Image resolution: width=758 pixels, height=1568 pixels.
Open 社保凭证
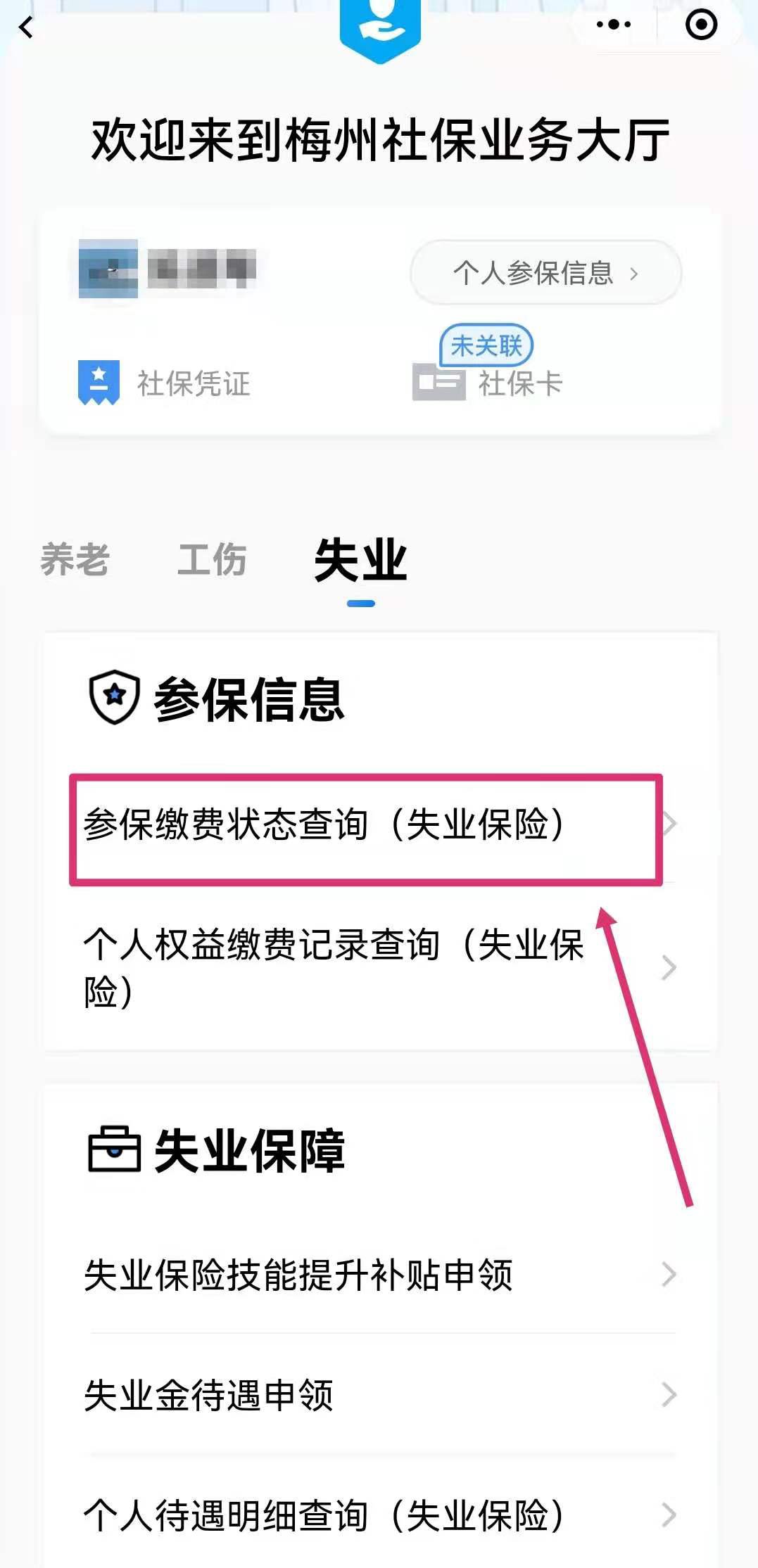[165, 383]
